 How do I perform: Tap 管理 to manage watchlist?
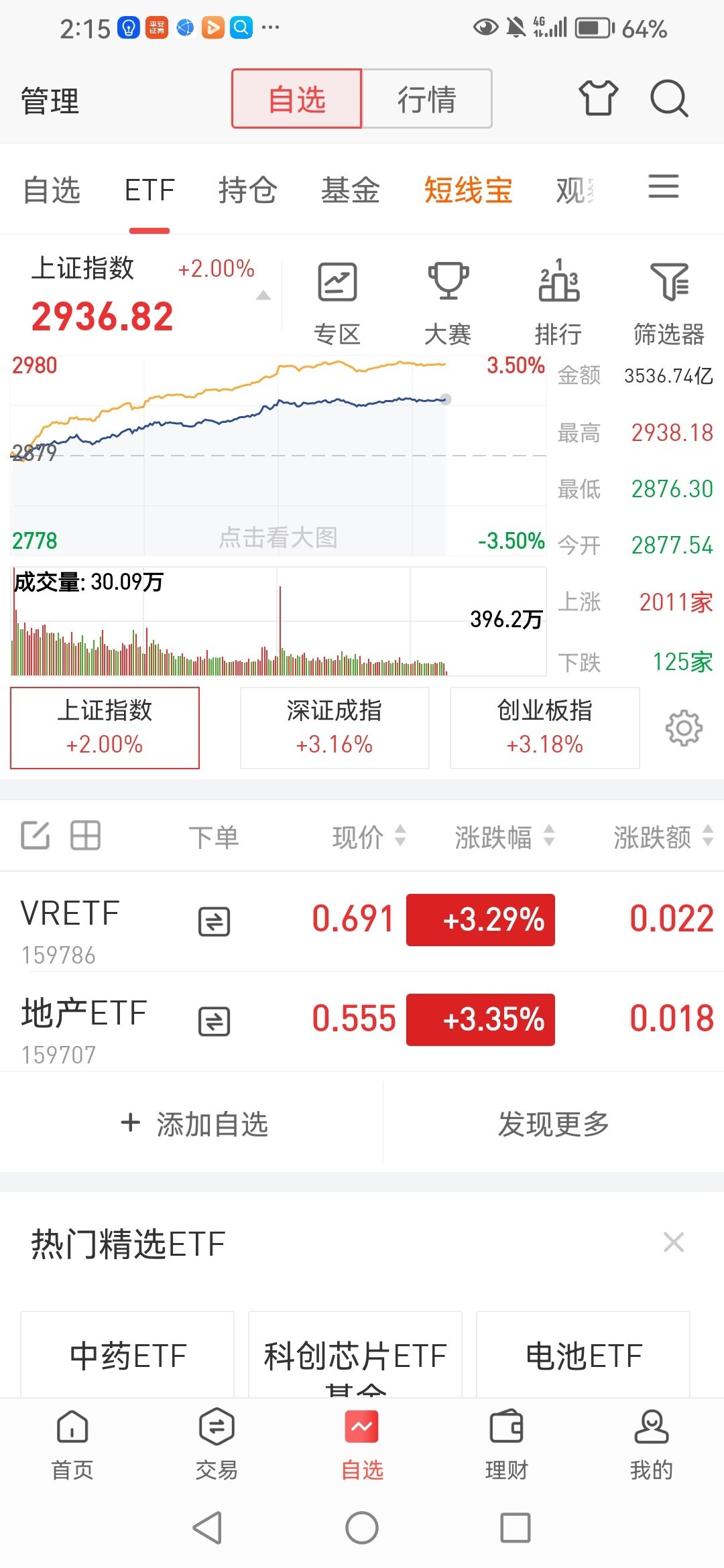click(x=50, y=101)
